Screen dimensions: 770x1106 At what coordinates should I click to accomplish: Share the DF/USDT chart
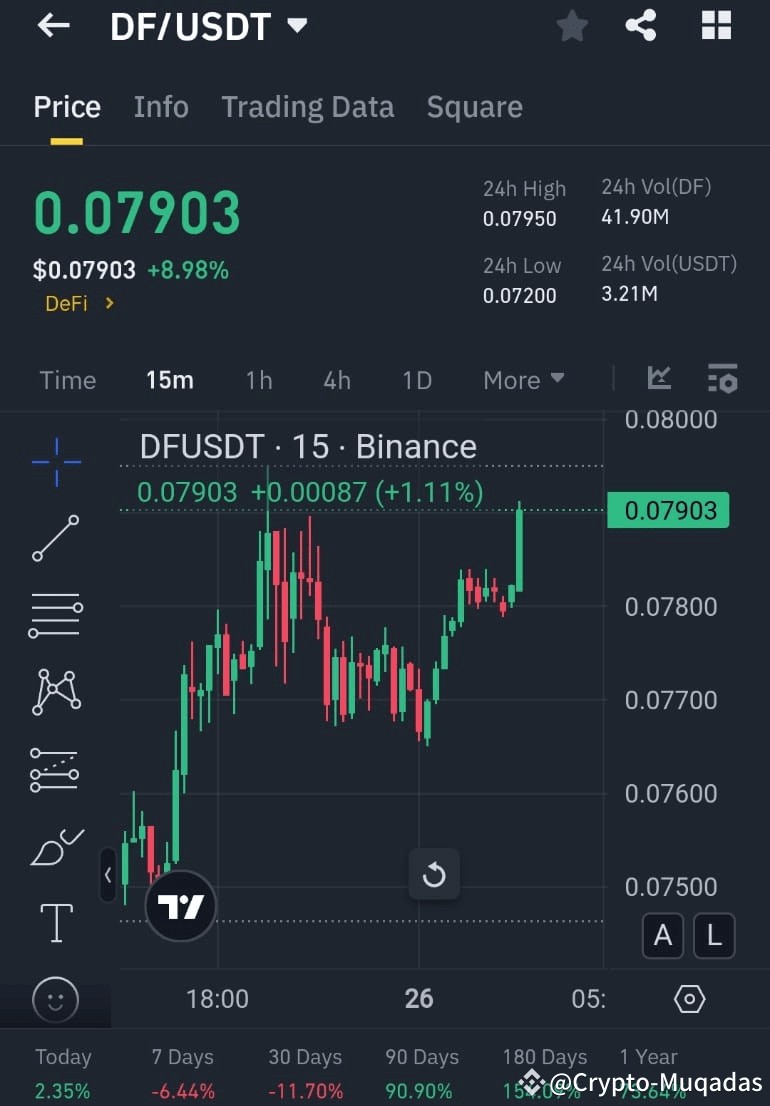[x=641, y=26]
